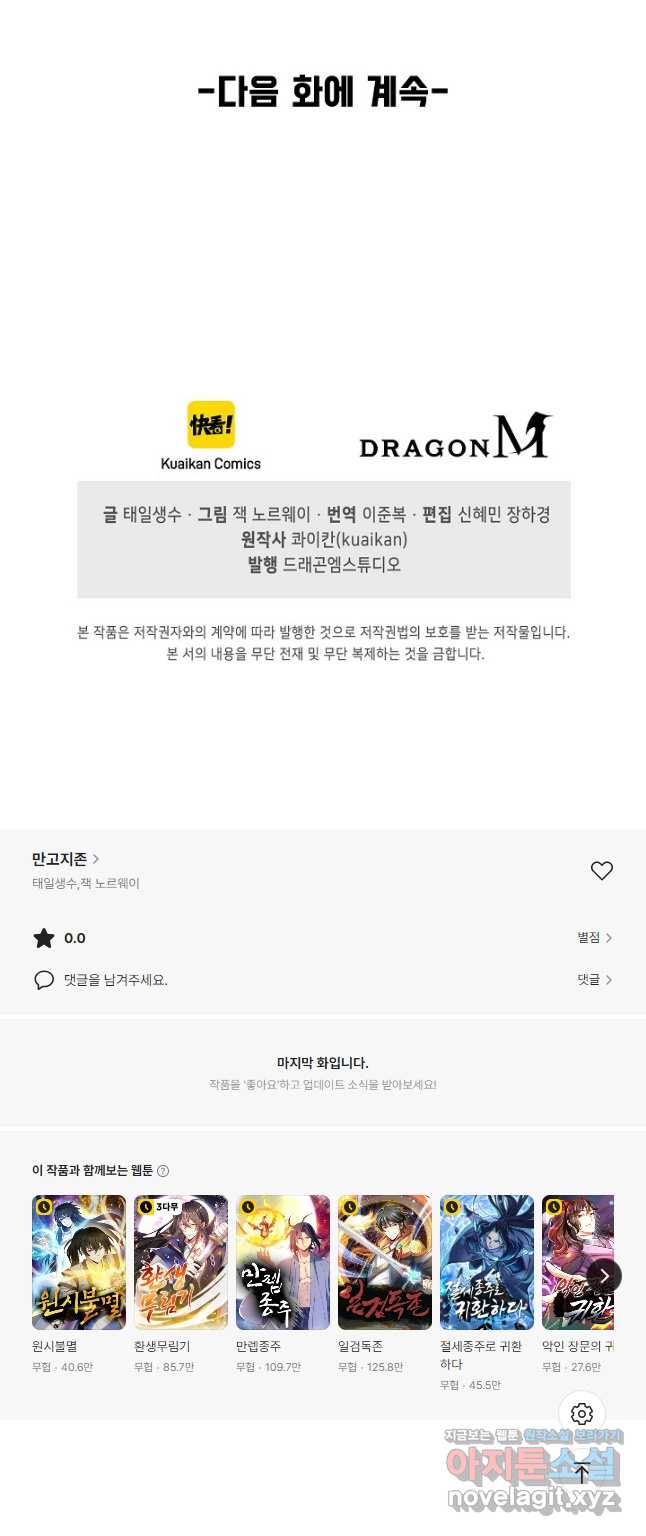
Task: Open the 환생무림기 webtoon
Action: [x=181, y=1262]
